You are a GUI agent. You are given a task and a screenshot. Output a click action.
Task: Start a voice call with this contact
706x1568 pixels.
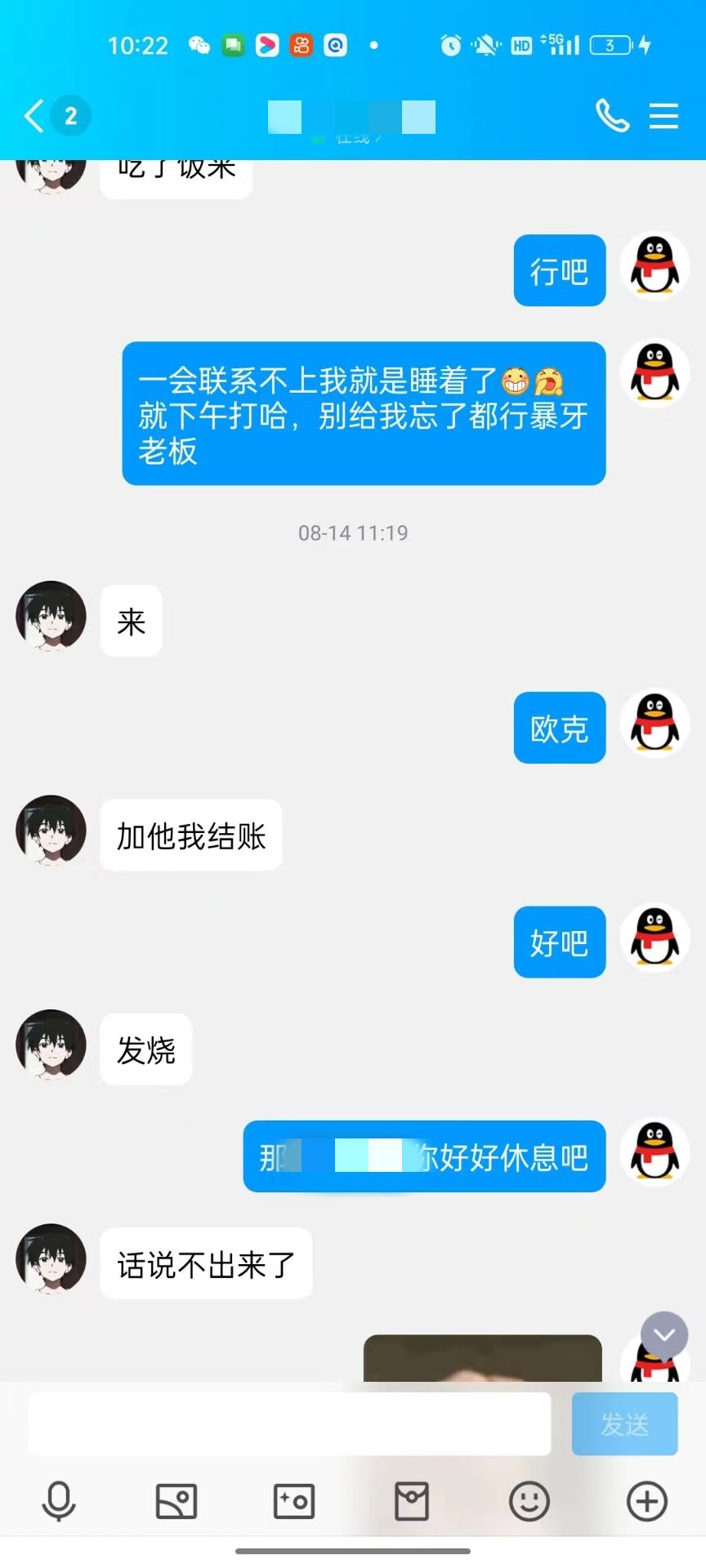(x=612, y=116)
